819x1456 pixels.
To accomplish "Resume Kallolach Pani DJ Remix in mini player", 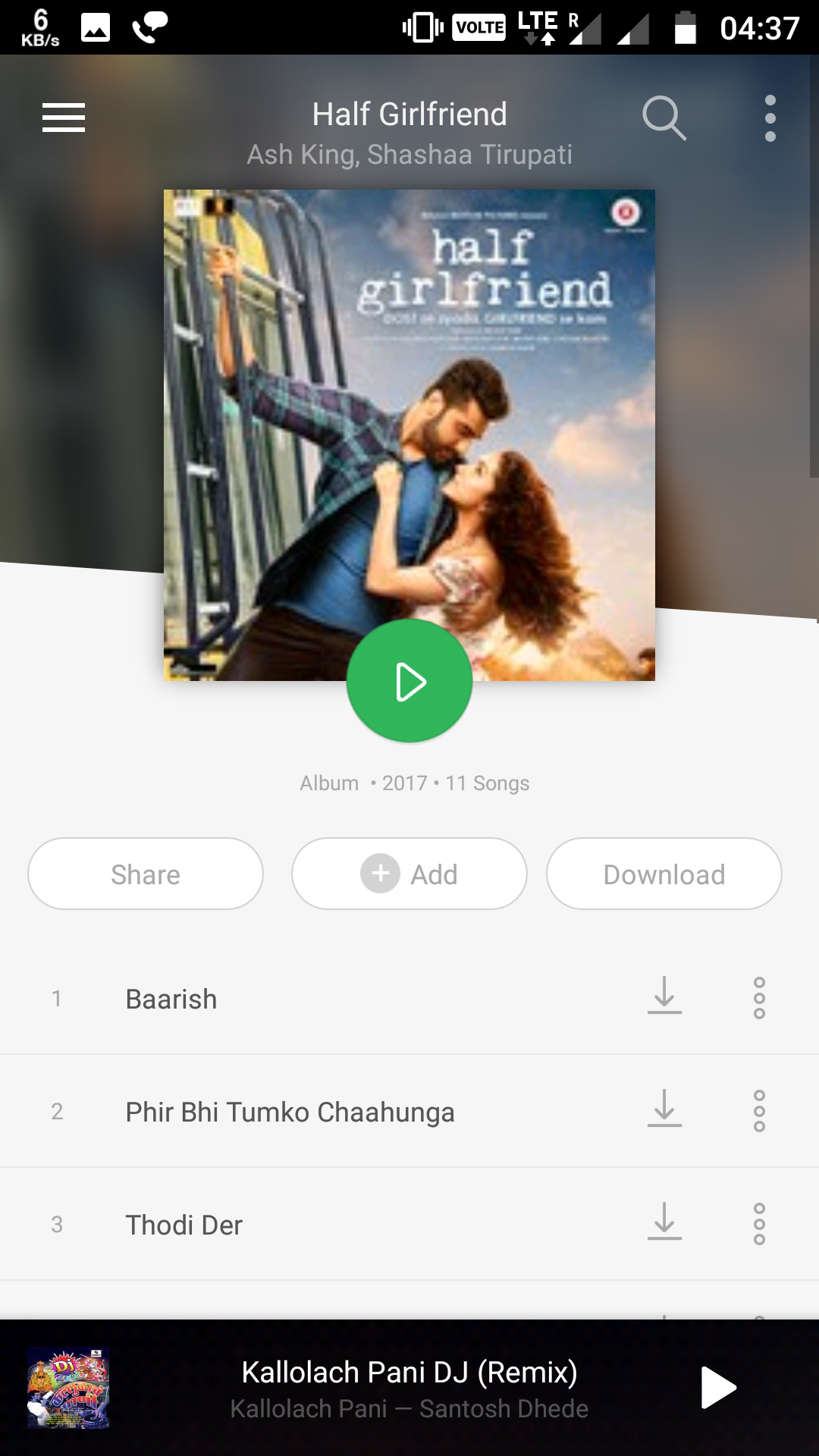I will 717,1388.
